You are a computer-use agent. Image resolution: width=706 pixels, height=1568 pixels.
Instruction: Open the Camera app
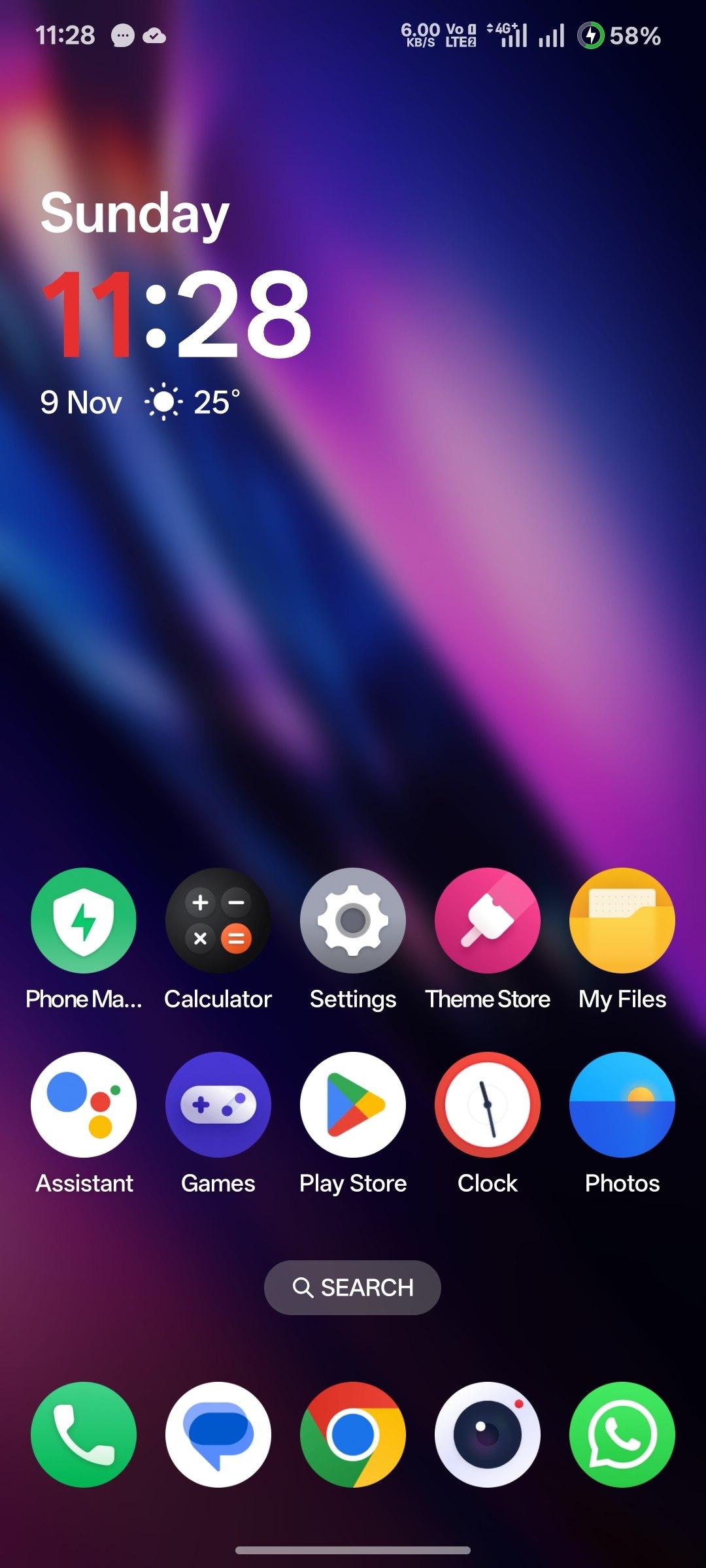click(488, 1435)
